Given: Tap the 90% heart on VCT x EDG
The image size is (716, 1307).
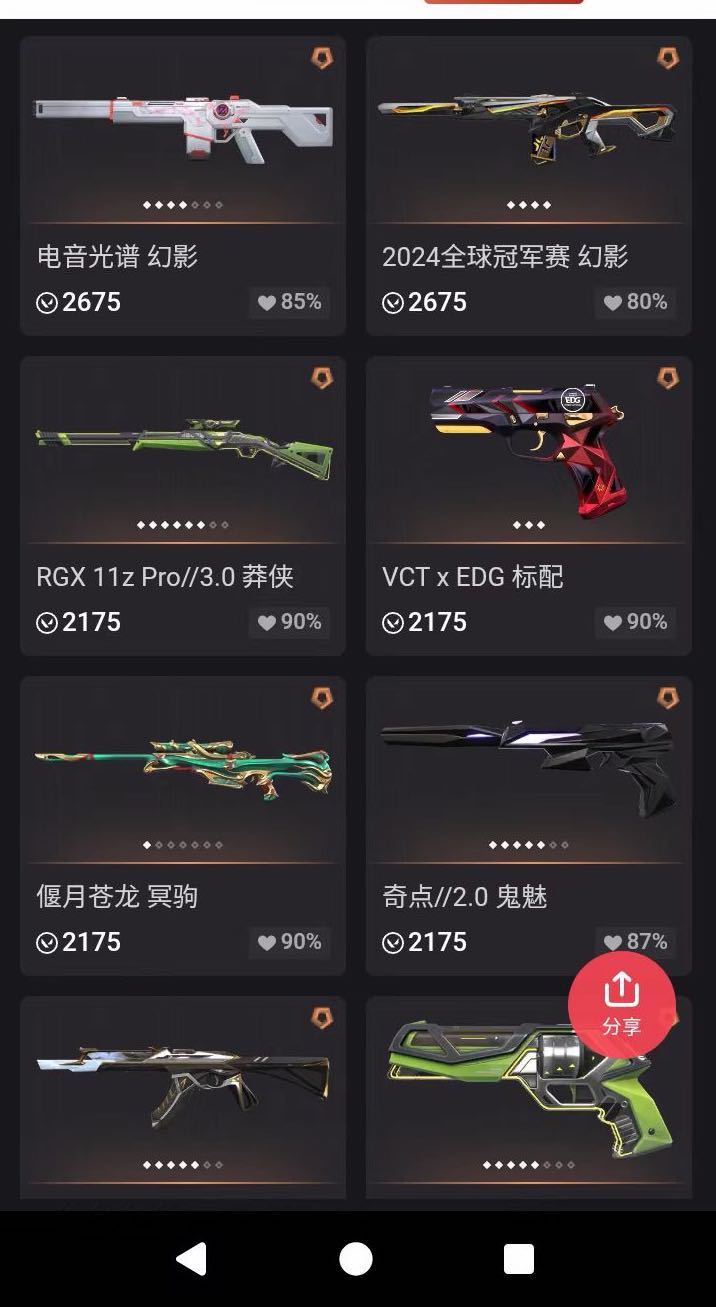Looking at the screenshot, I should coord(636,622).
